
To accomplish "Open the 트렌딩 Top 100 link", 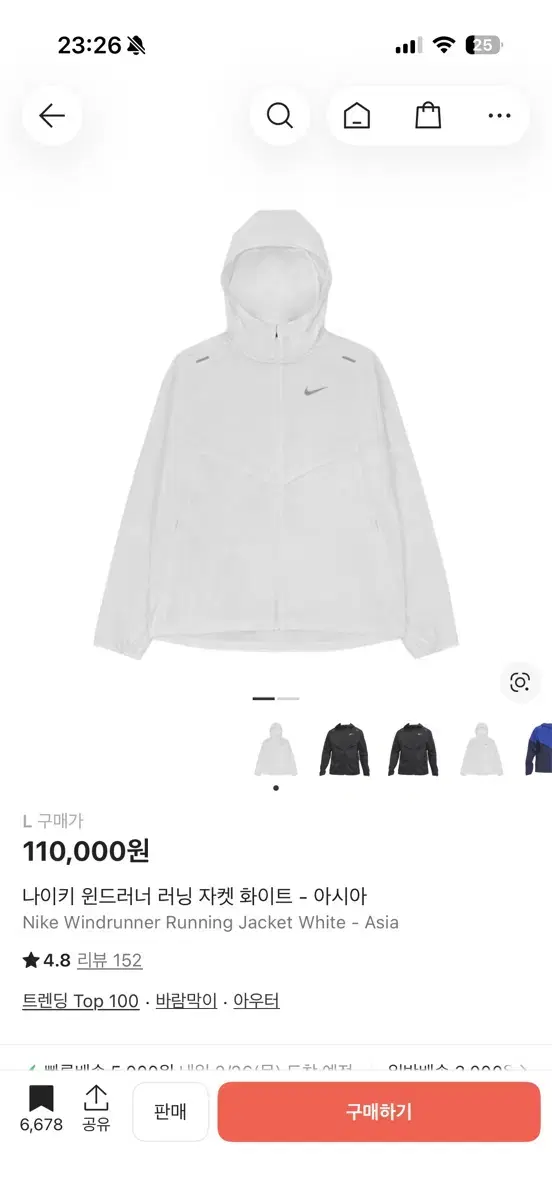I will tap(81, 1001).
